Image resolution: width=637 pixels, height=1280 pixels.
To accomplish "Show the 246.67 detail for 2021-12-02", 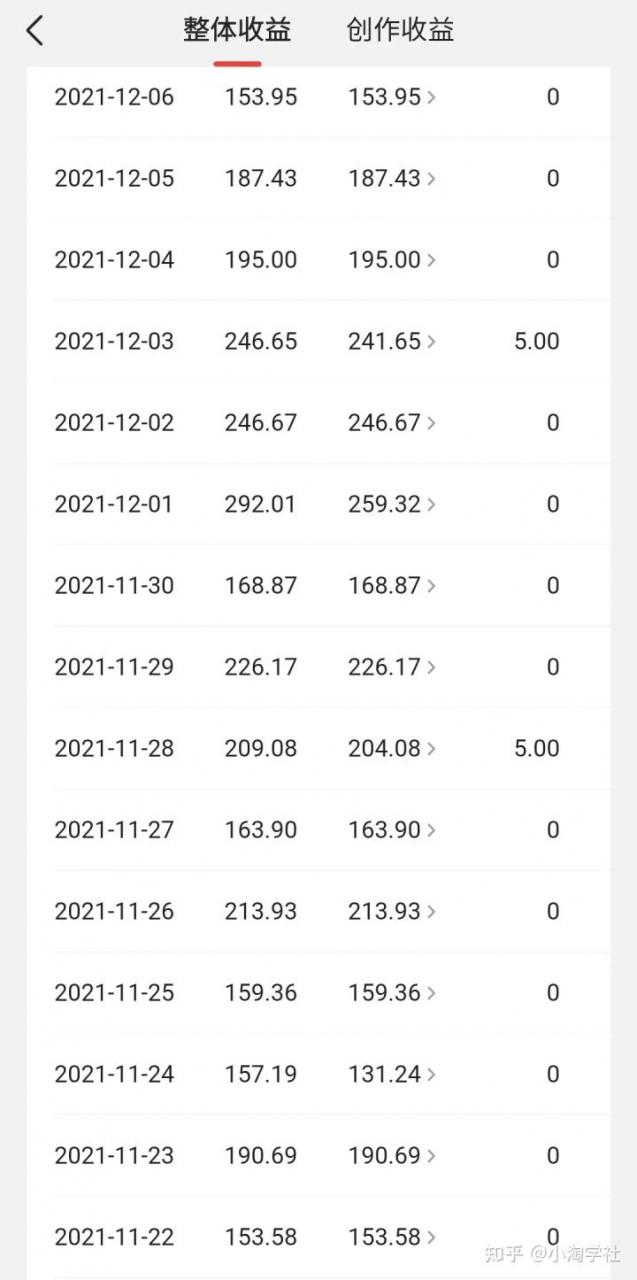I will coord(392,423).
